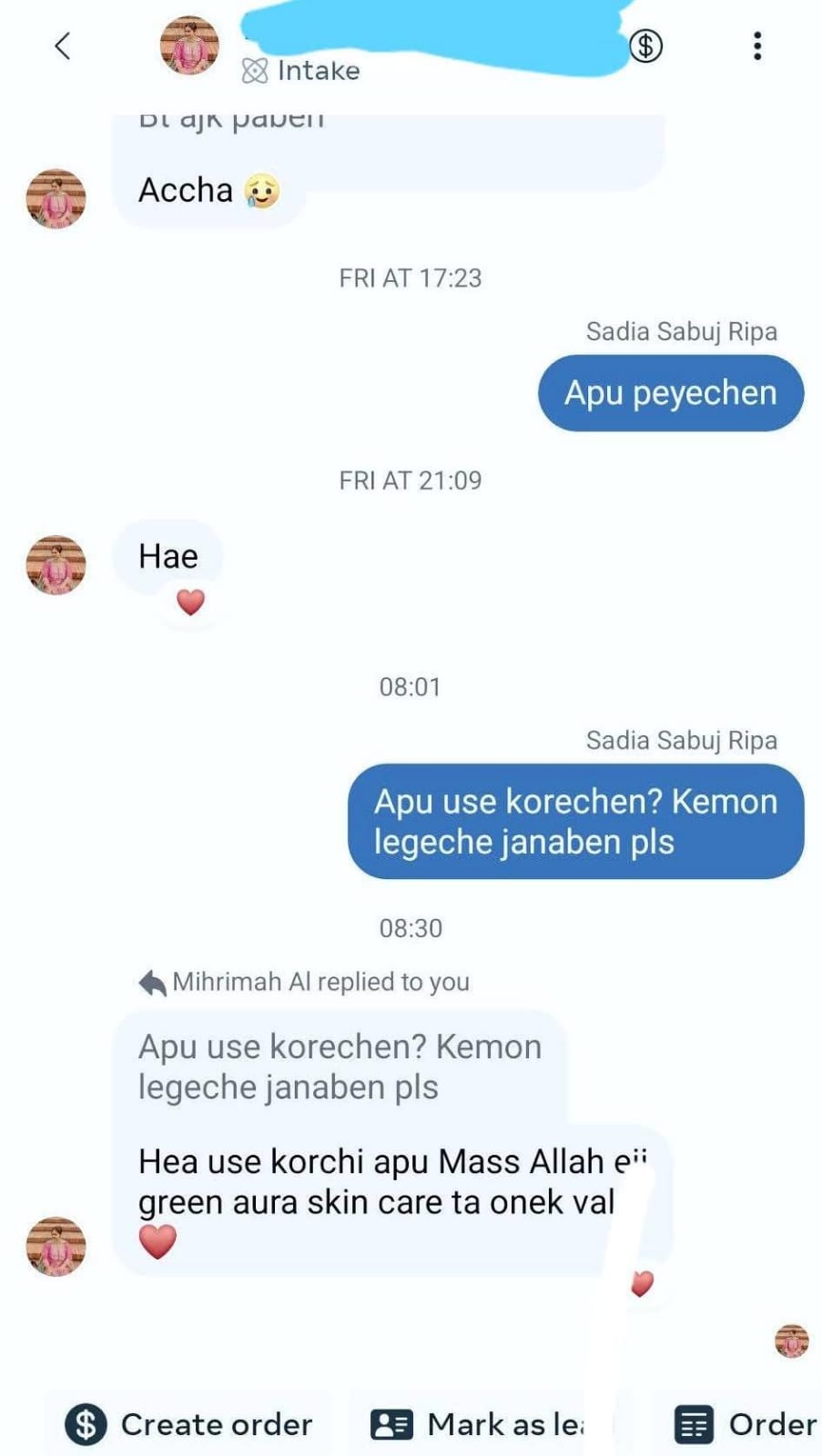Tap the Intake label
Viewport: 822px width, 1456px height.
pyautogui.click(x=301, y=71)
